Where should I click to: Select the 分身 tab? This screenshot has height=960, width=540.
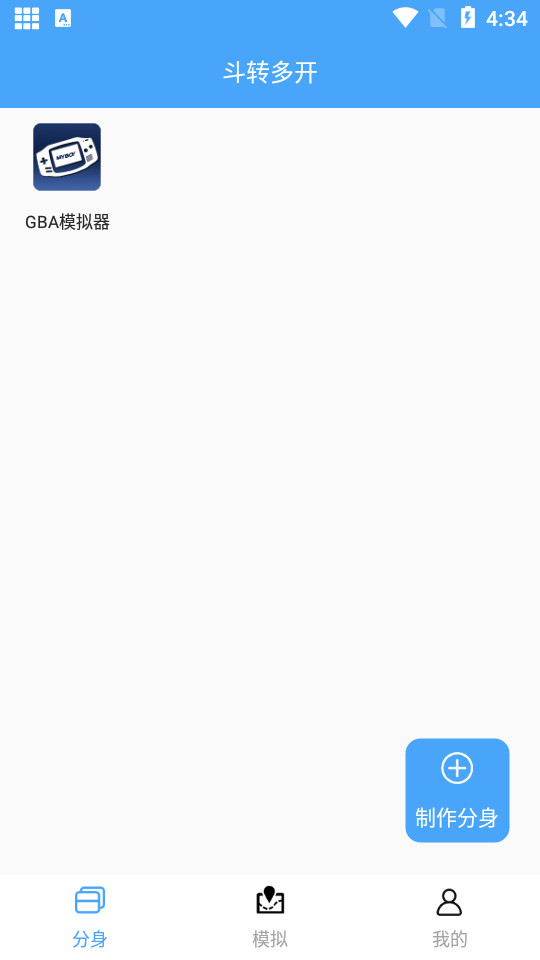coord(90,917)
